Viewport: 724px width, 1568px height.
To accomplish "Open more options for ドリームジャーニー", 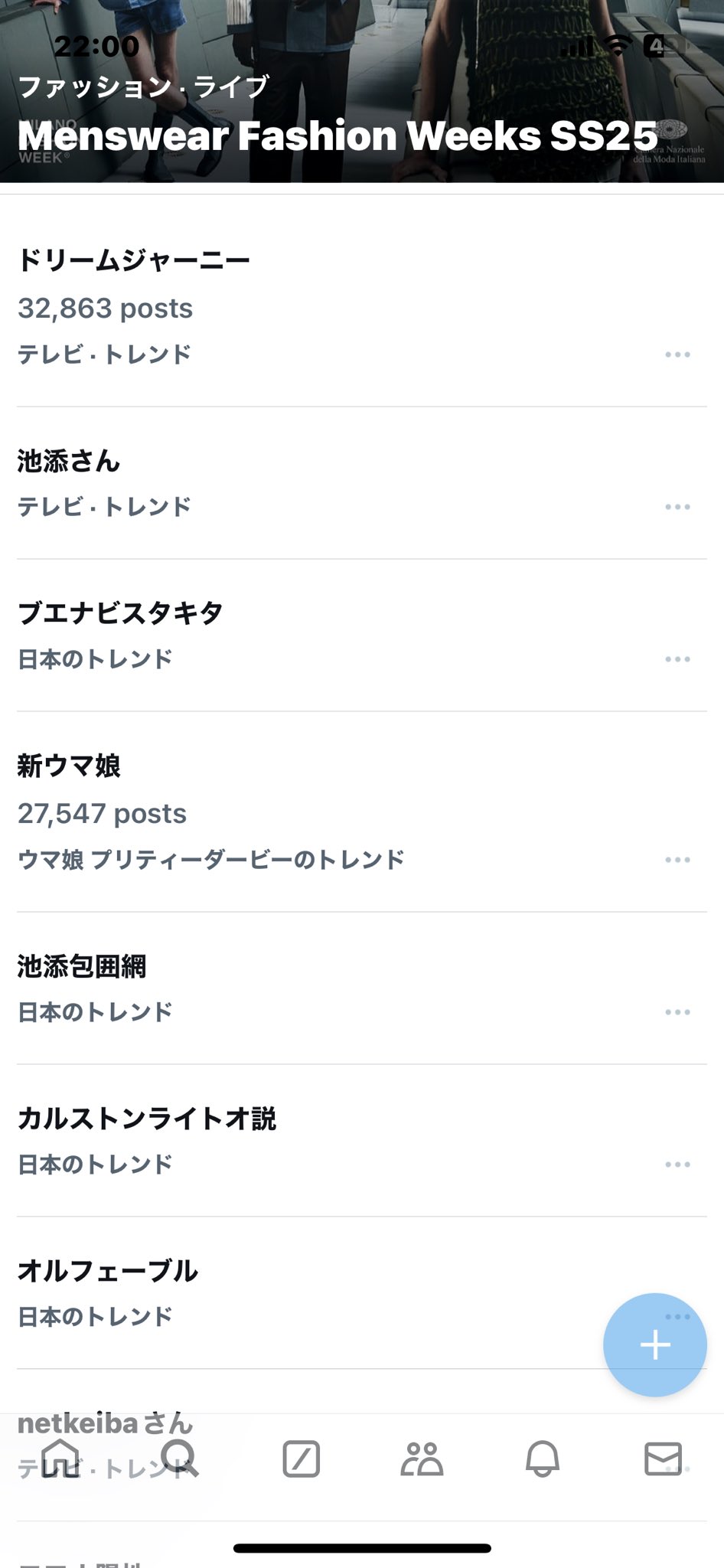I will (677, 354).
